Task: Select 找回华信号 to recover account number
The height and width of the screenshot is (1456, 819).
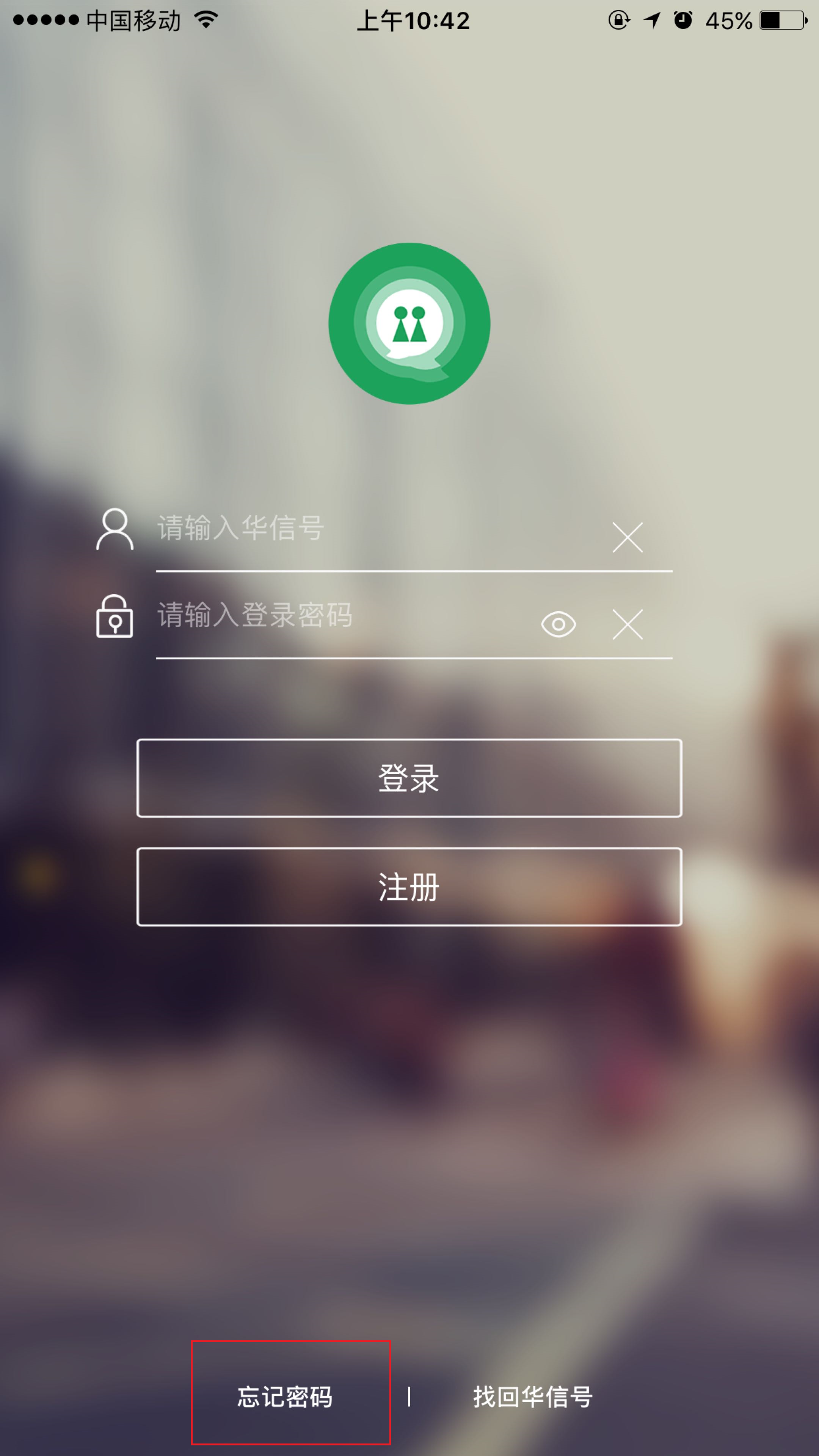Action: [x=532, y=1396]
